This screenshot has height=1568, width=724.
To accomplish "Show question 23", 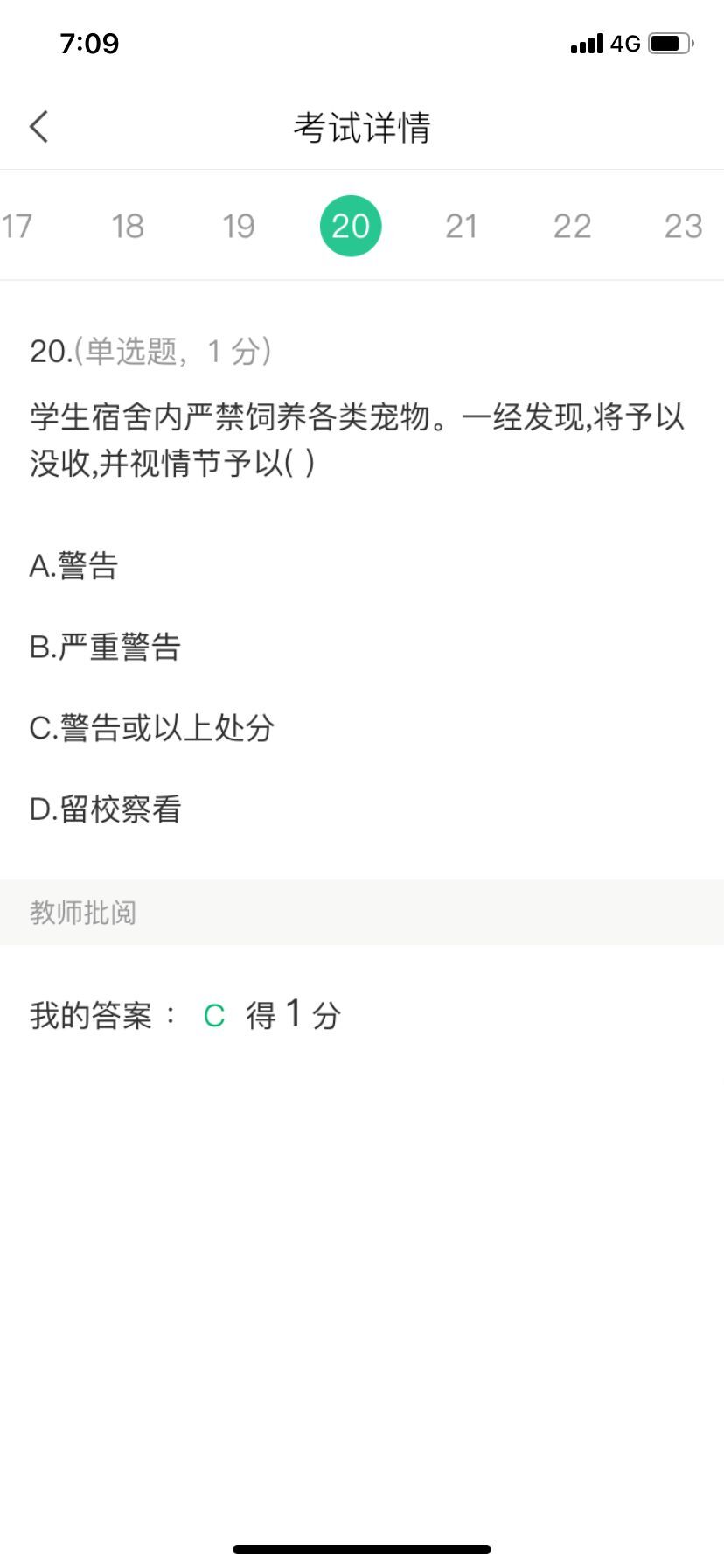I will click(683, 226).
